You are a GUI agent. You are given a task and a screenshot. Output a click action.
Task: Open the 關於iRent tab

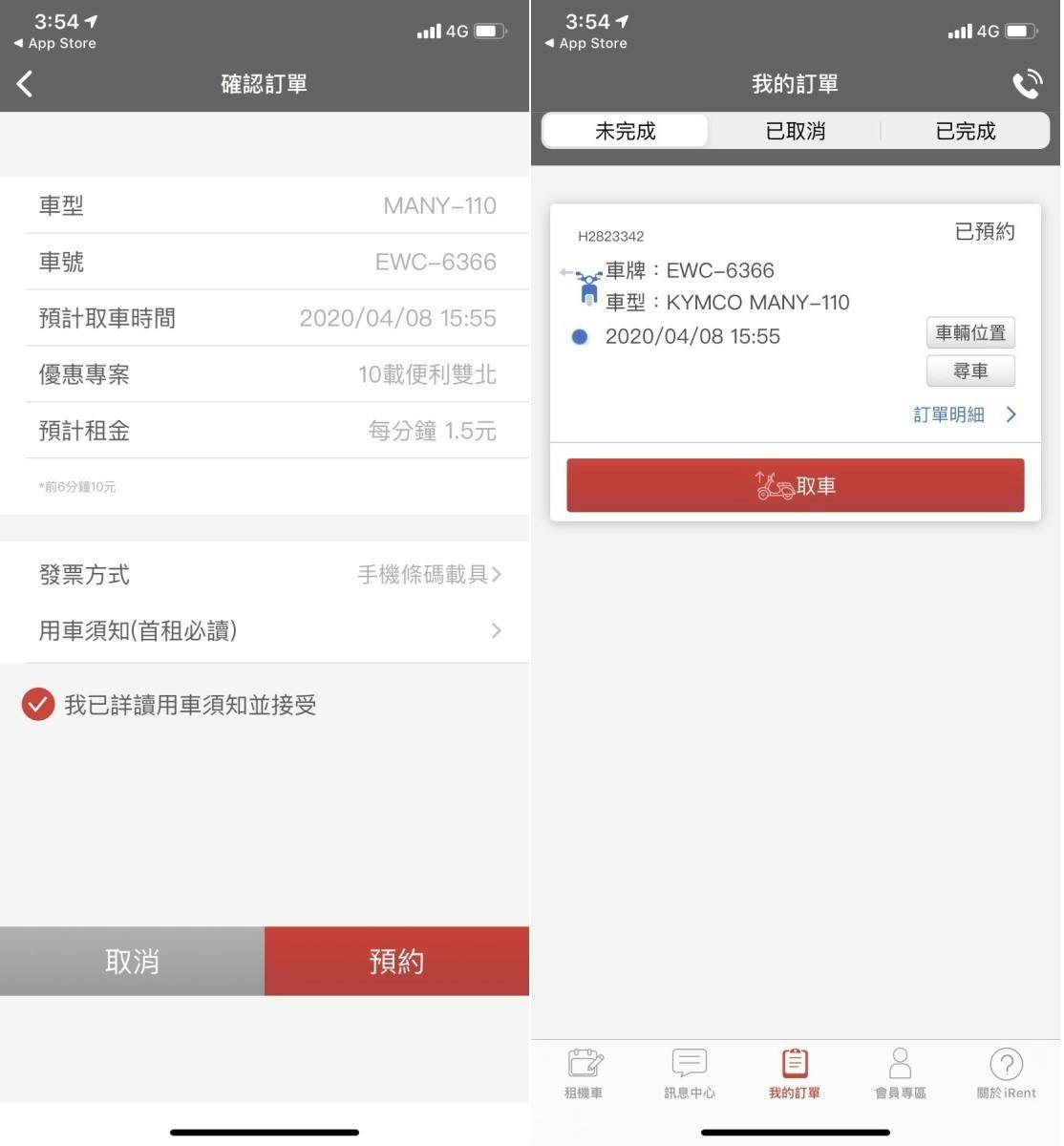click(x=1006, y=1073)
